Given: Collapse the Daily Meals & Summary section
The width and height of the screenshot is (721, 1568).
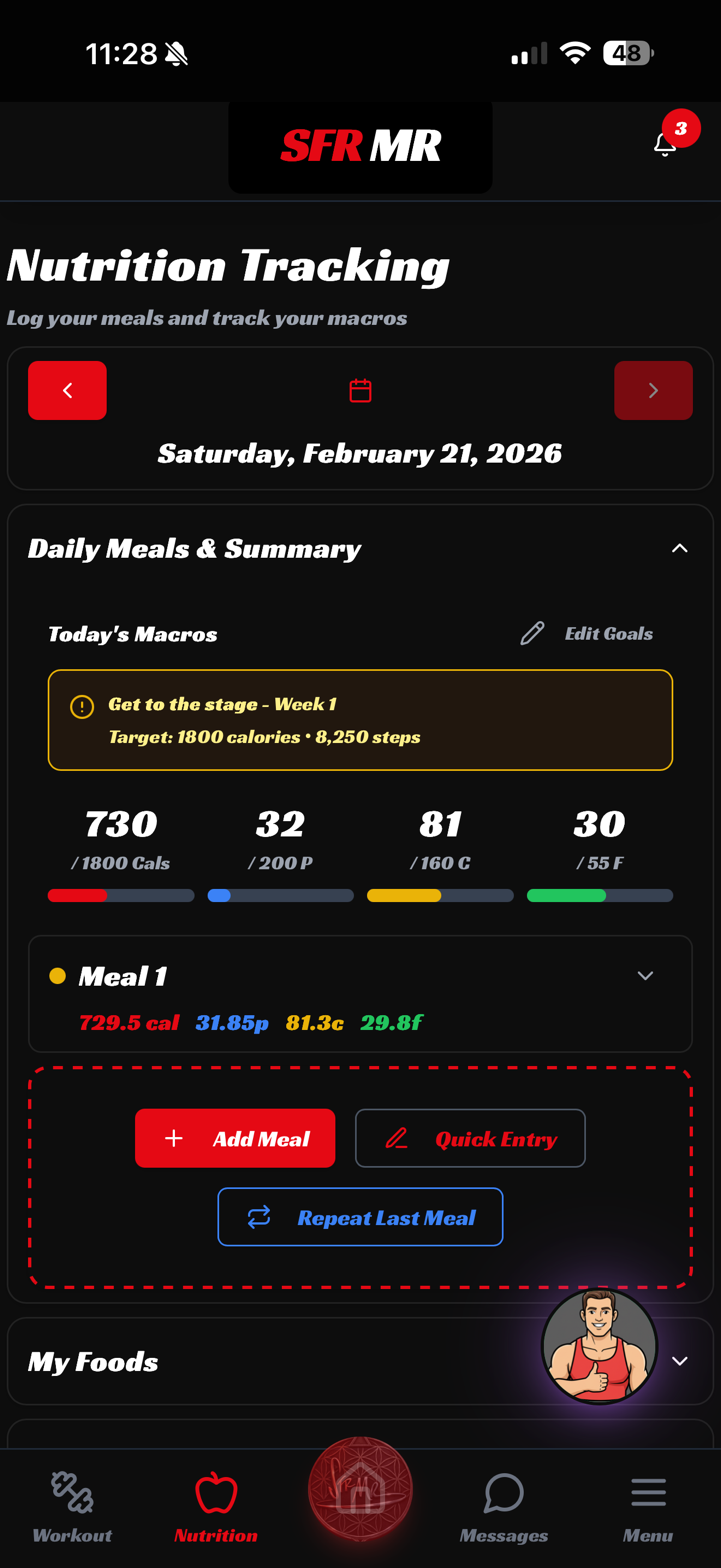Looking at the screenshot, I should click(x=680, y=548).
